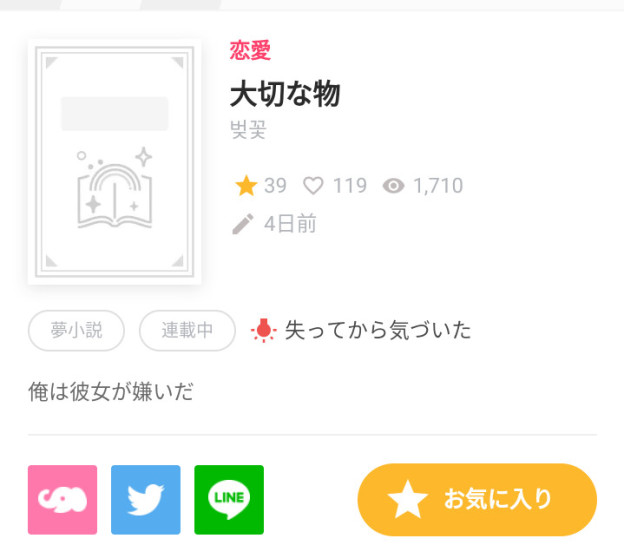624x558 pixels.
Task: Share the story on Twitter
Action: (145, 499)
